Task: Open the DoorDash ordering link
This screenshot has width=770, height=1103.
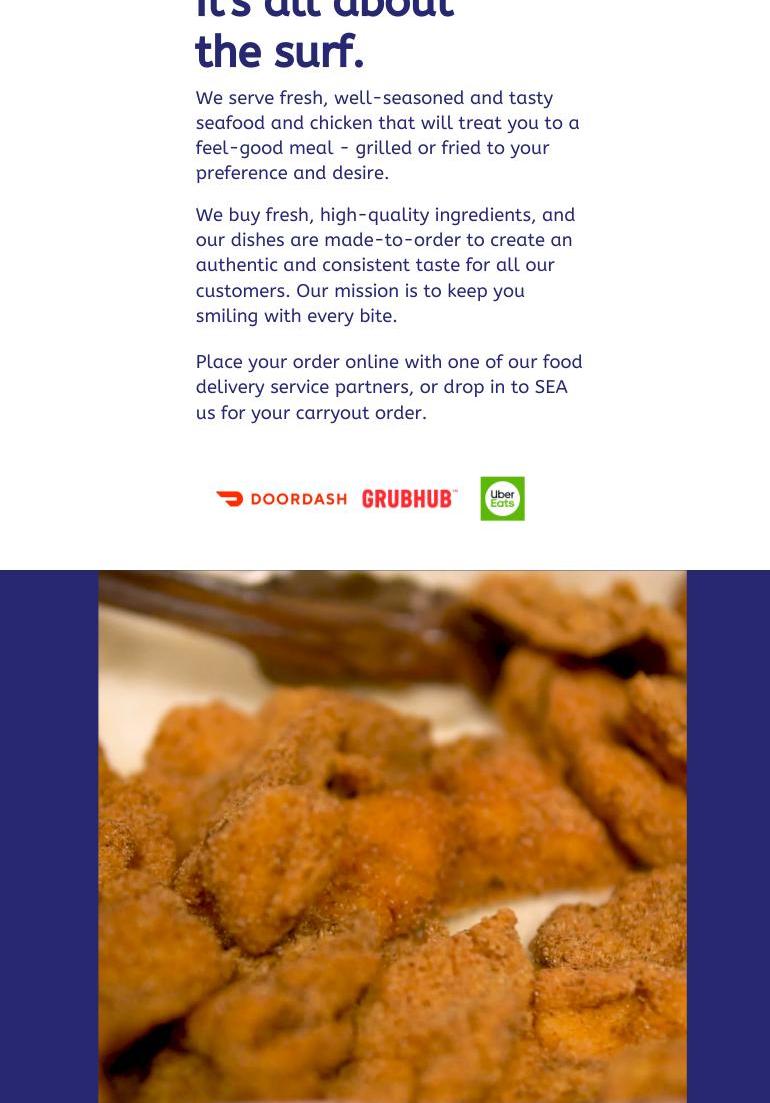Action: click(281, 499)
